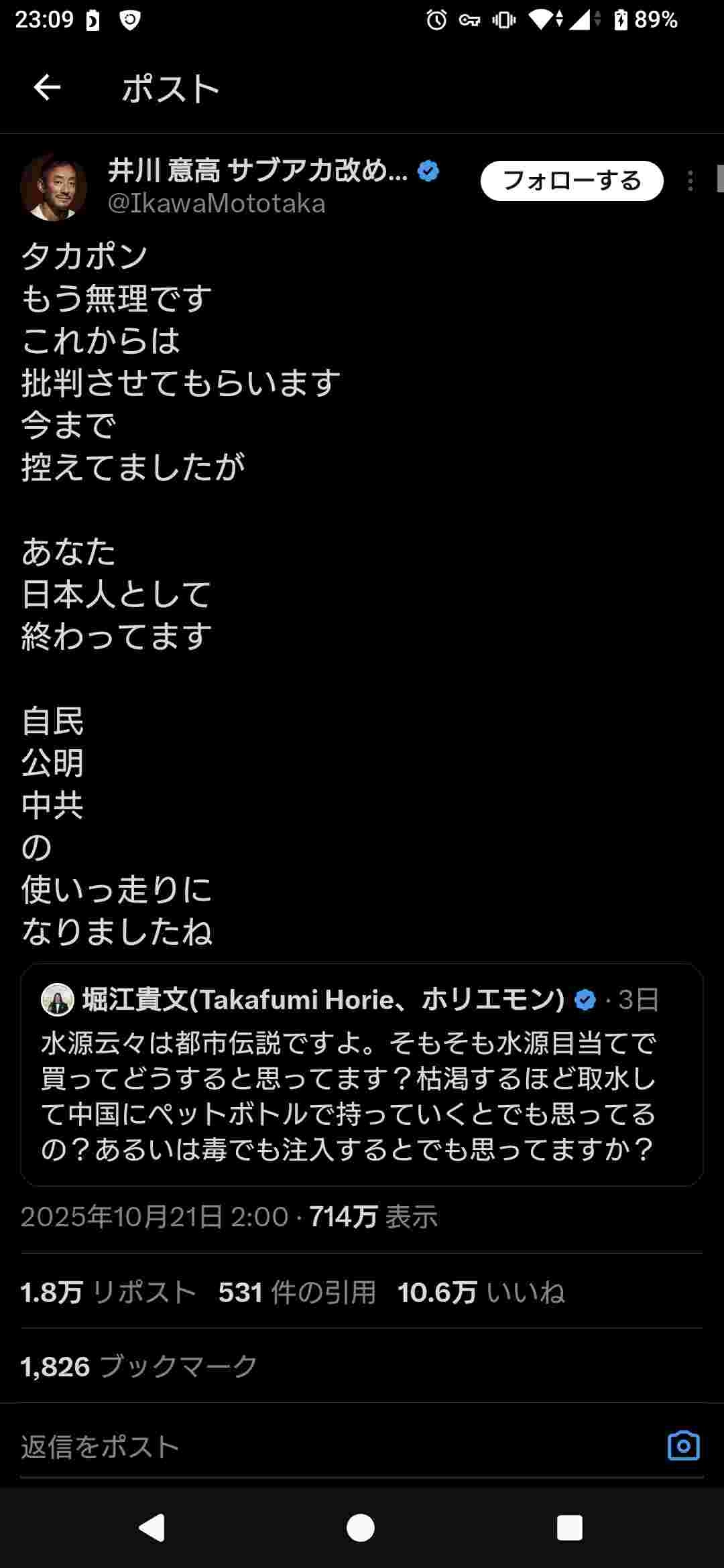Tap the system home button
Viewport: 724px width, 1568px height.
pos(361,1528)
